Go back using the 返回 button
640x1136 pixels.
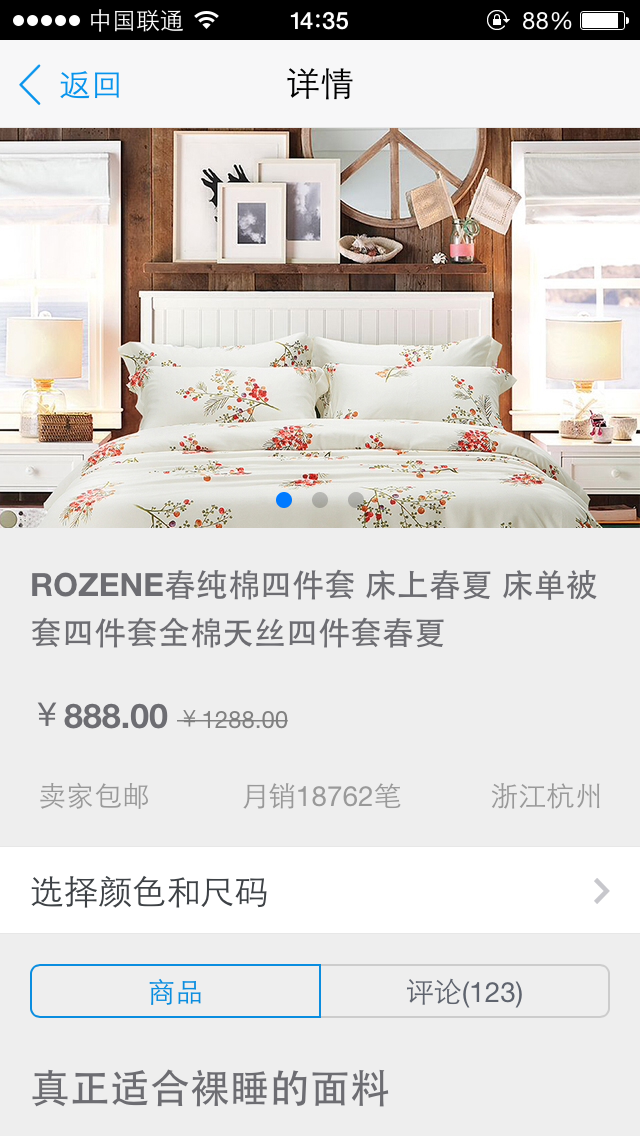(70, 85)
